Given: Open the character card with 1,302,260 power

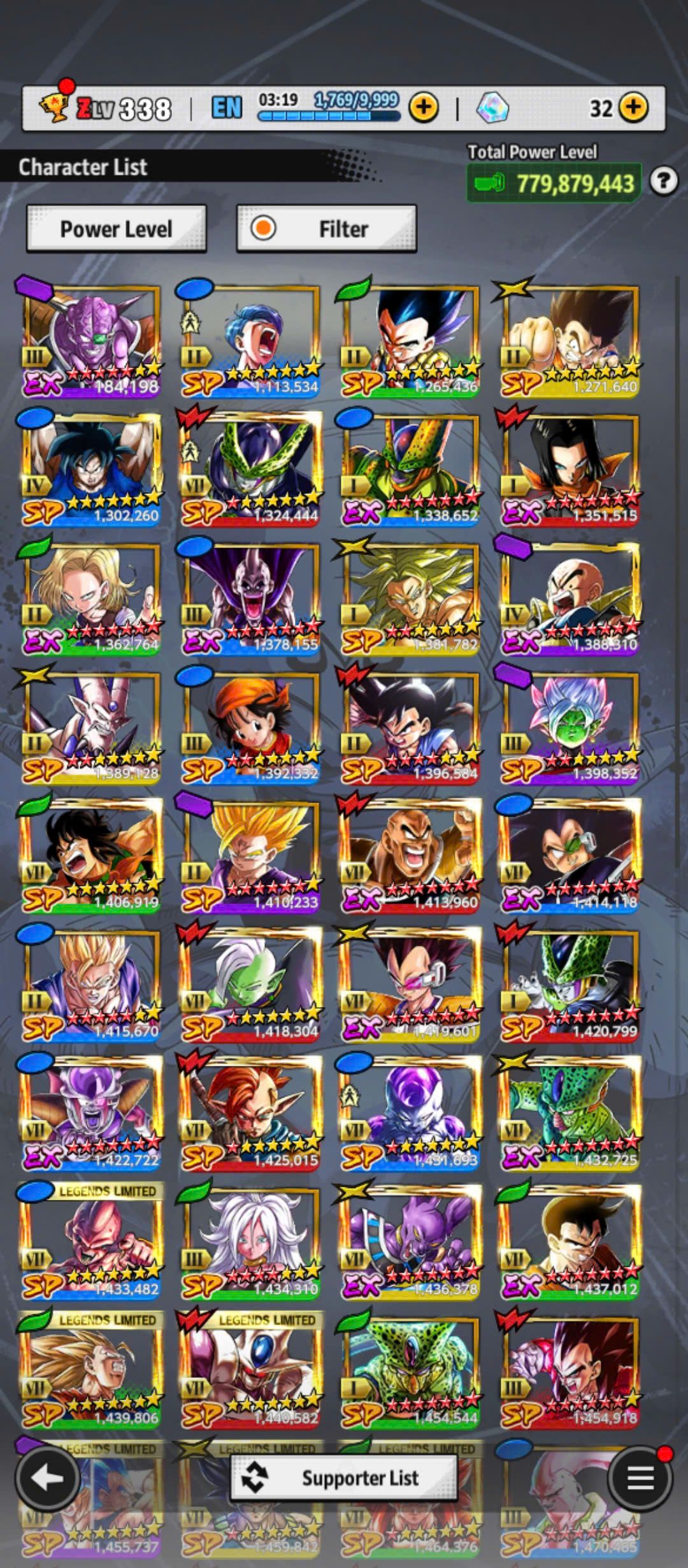Looking at the screenshot, I should 90,470.
